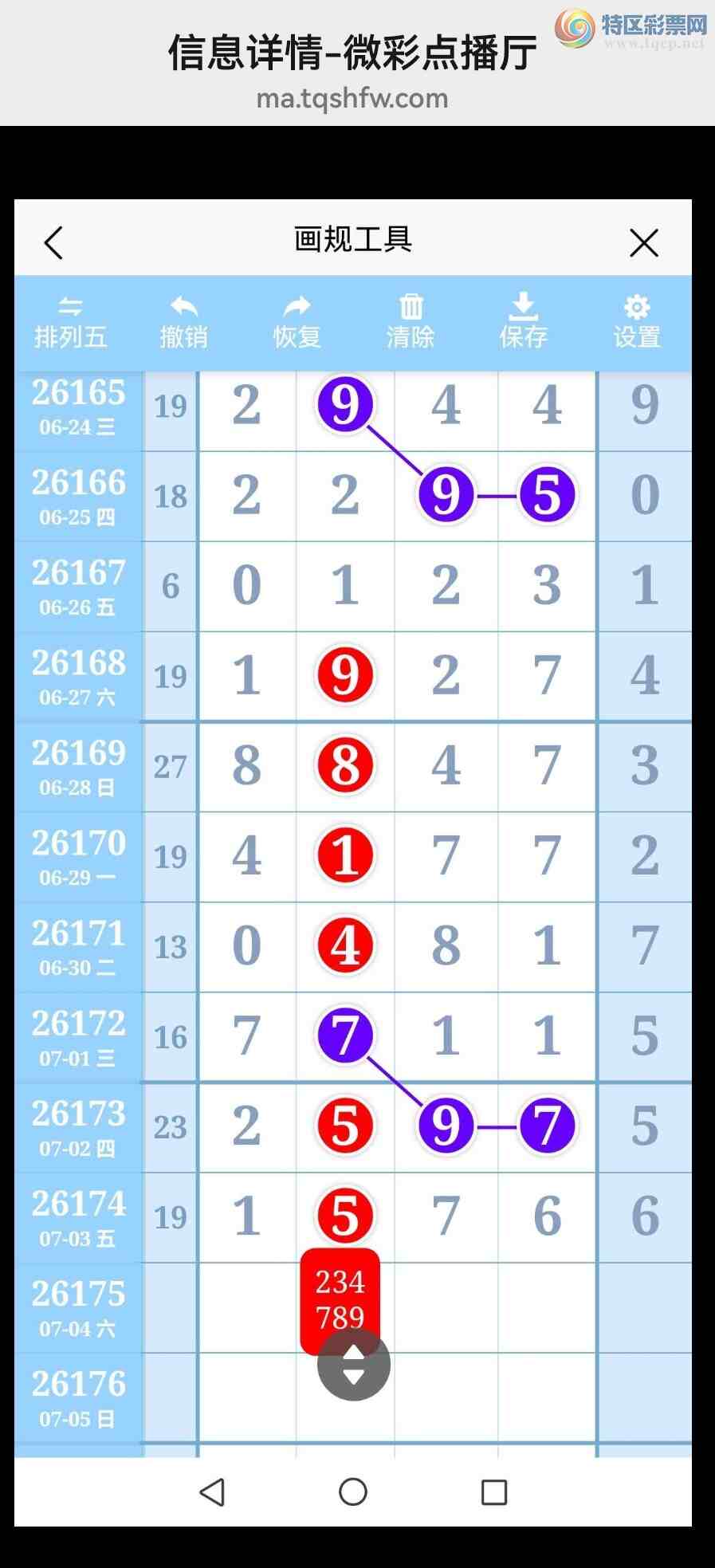Close the 画规工具 page
This screenshot has width=715, height=1568.
(x=644, y=242)
